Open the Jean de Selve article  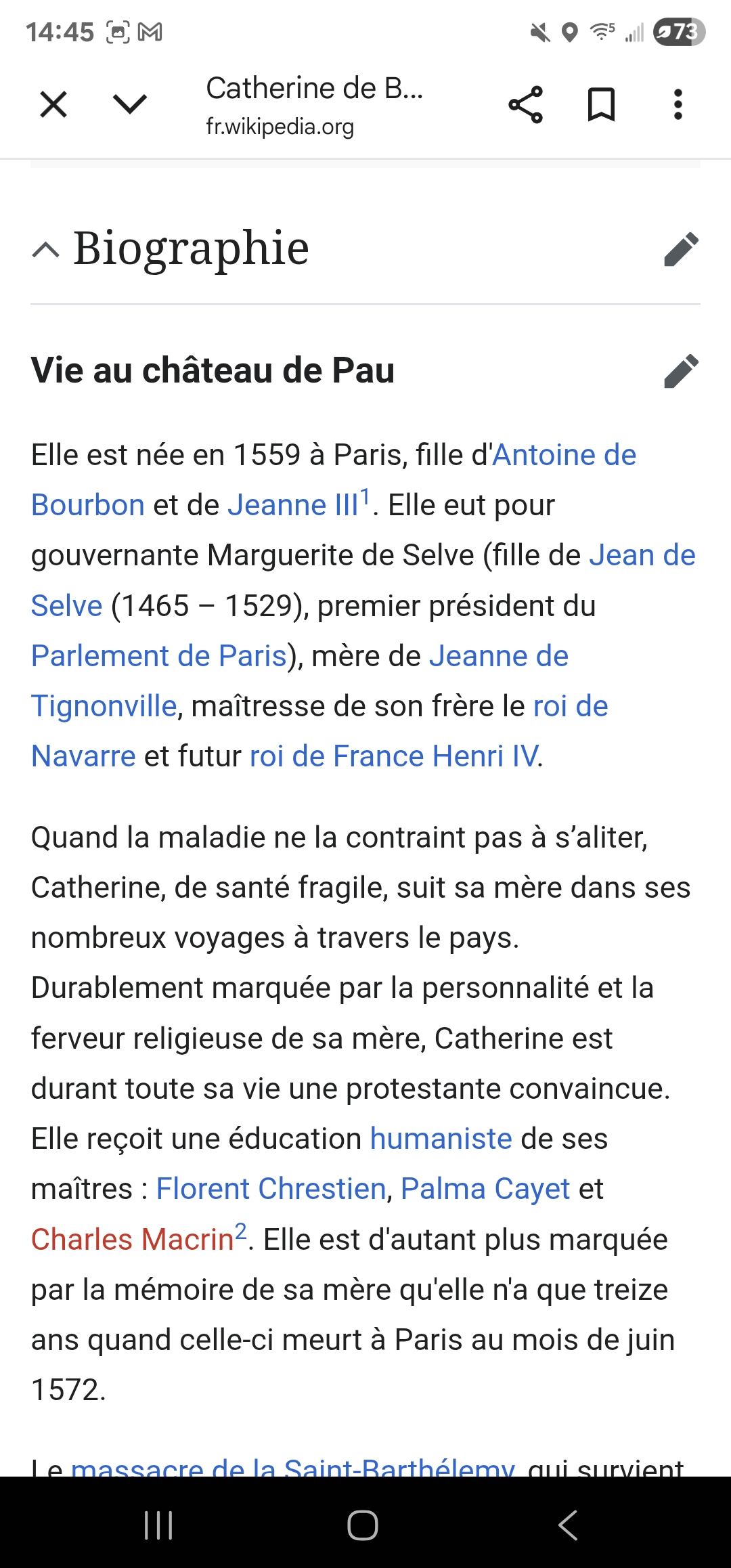tap(642, 556)
